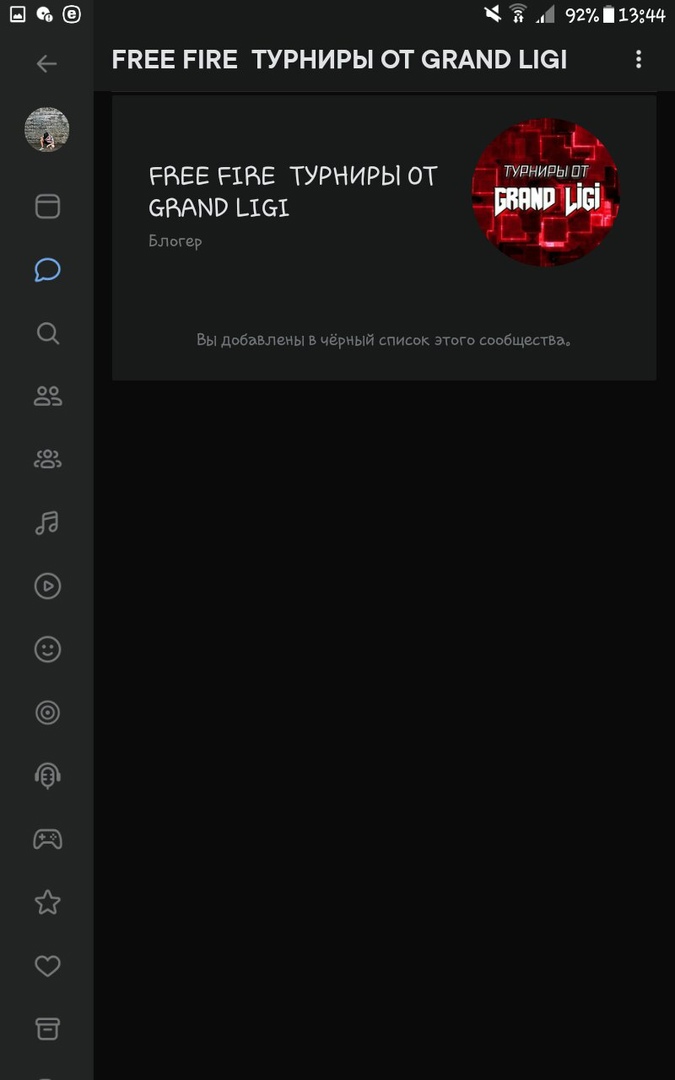Open the music section

(47, 523)
